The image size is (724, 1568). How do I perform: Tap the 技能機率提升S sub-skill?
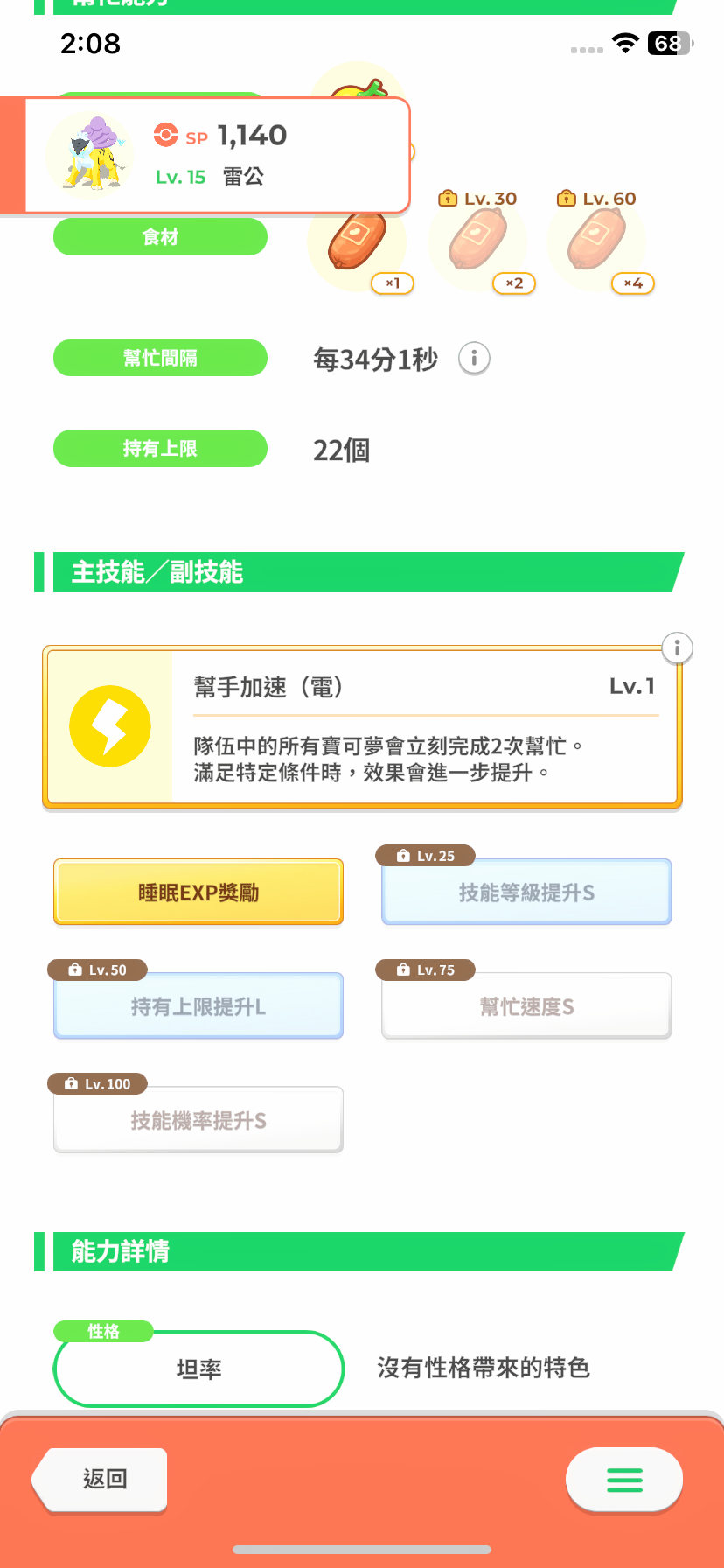tap(198, 1120)
